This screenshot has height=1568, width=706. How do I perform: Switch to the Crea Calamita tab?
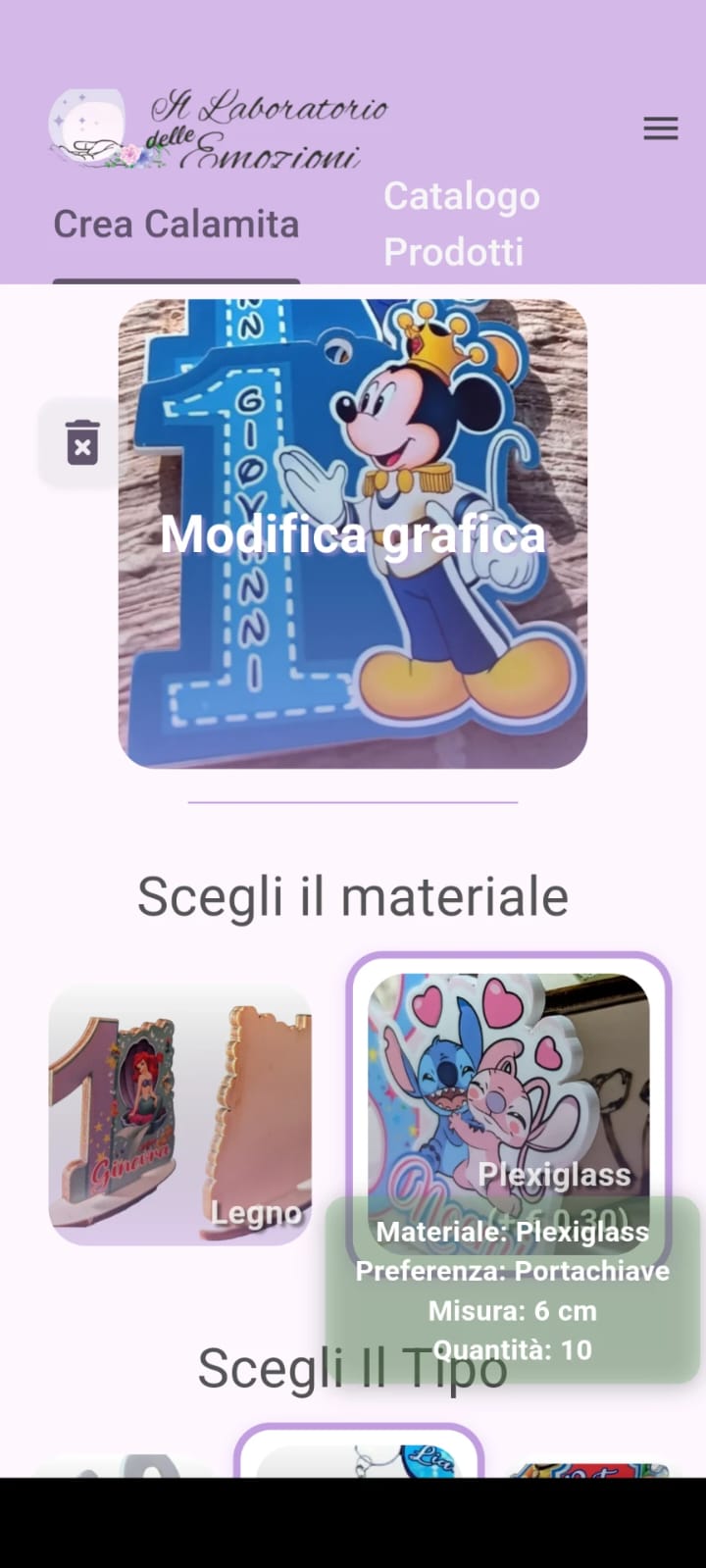point(177,224)
